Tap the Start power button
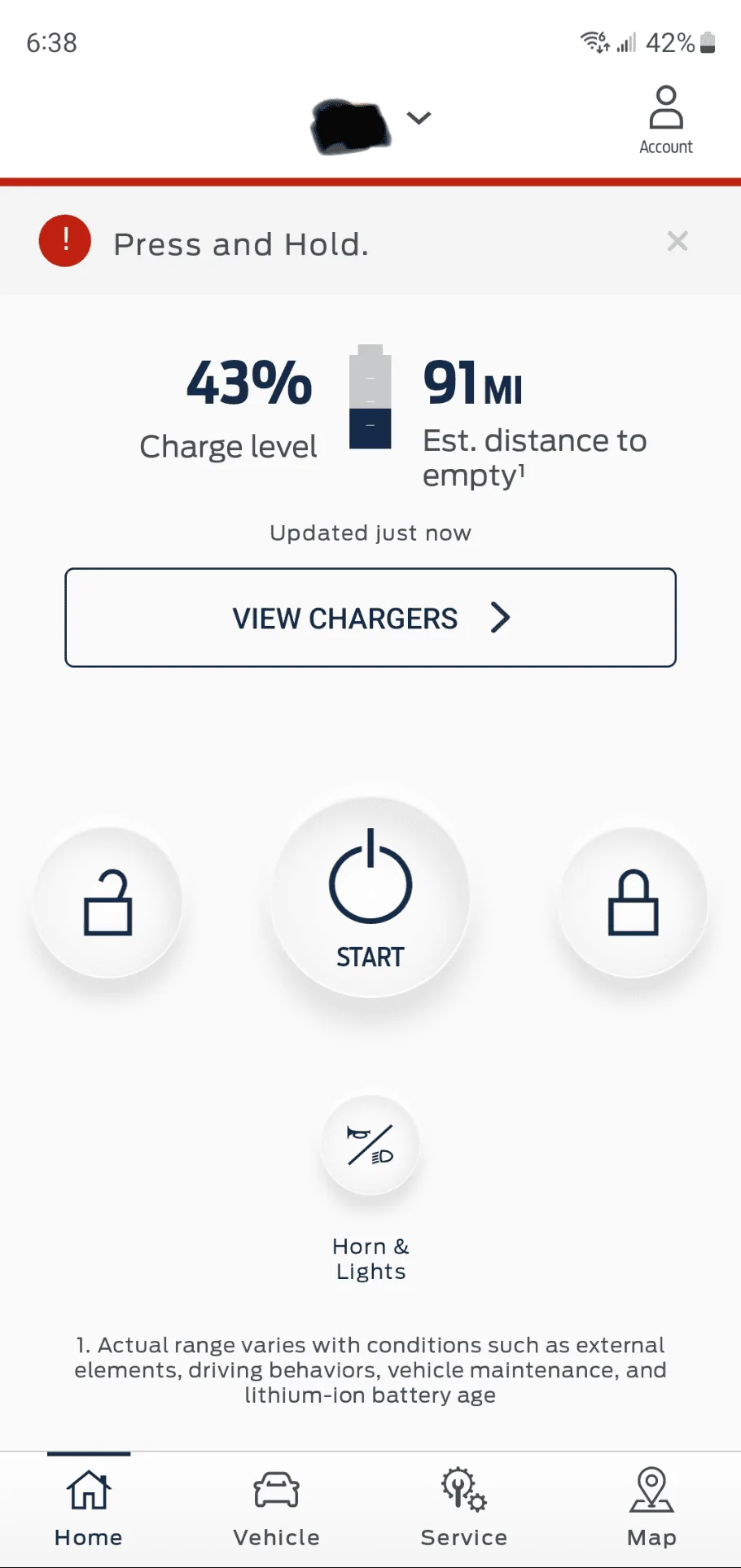Image resolution: width=741 pixels, height=1568 pixels. coord(370,896)
